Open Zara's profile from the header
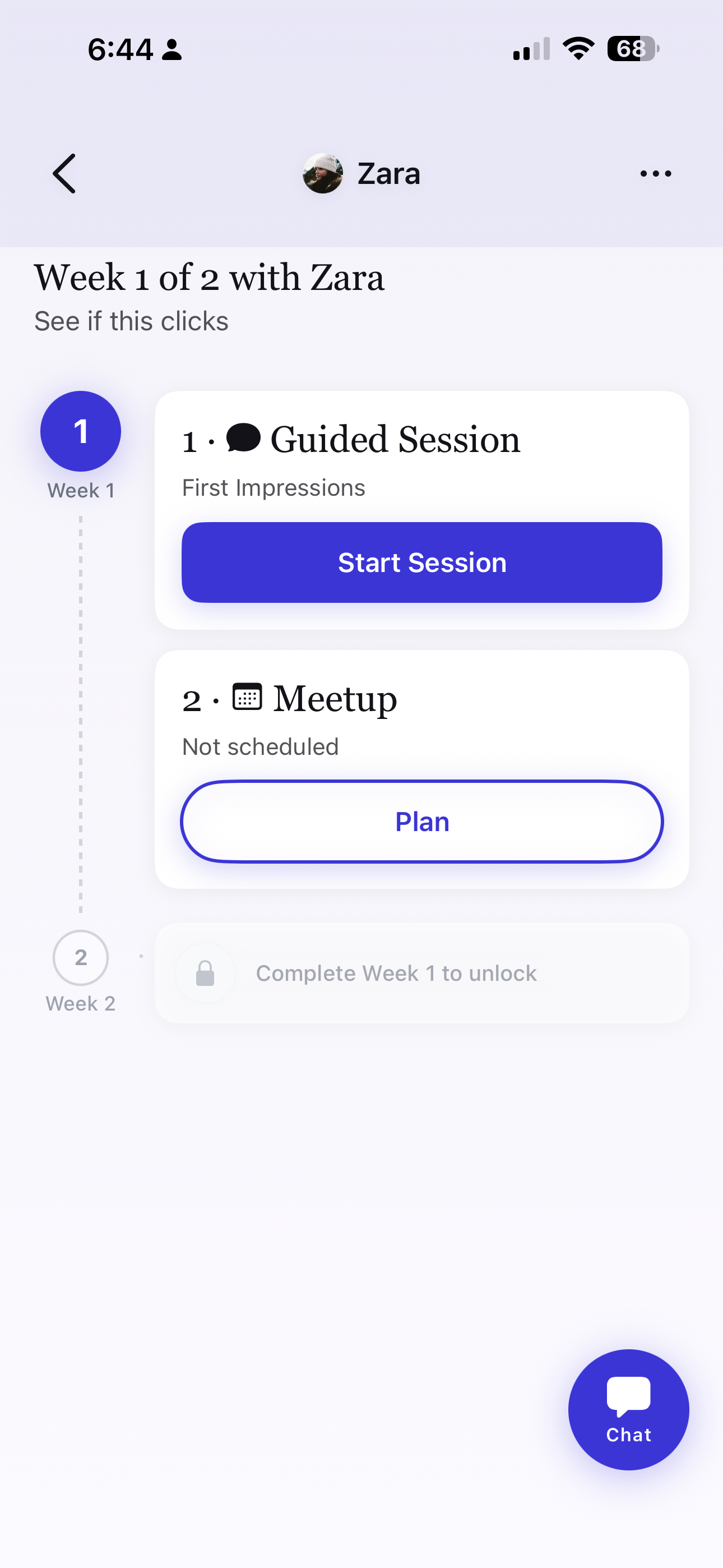This screenshot has width=723, height=1568. (361, 173)
